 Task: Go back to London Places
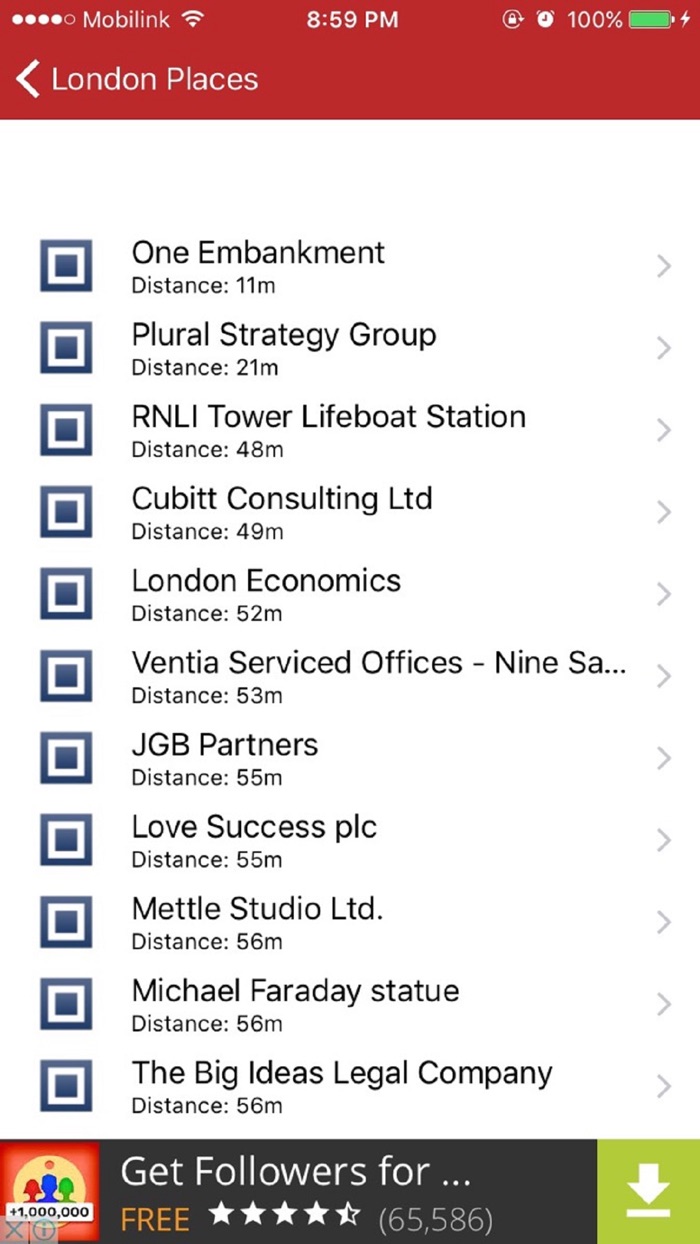(137, 79)
